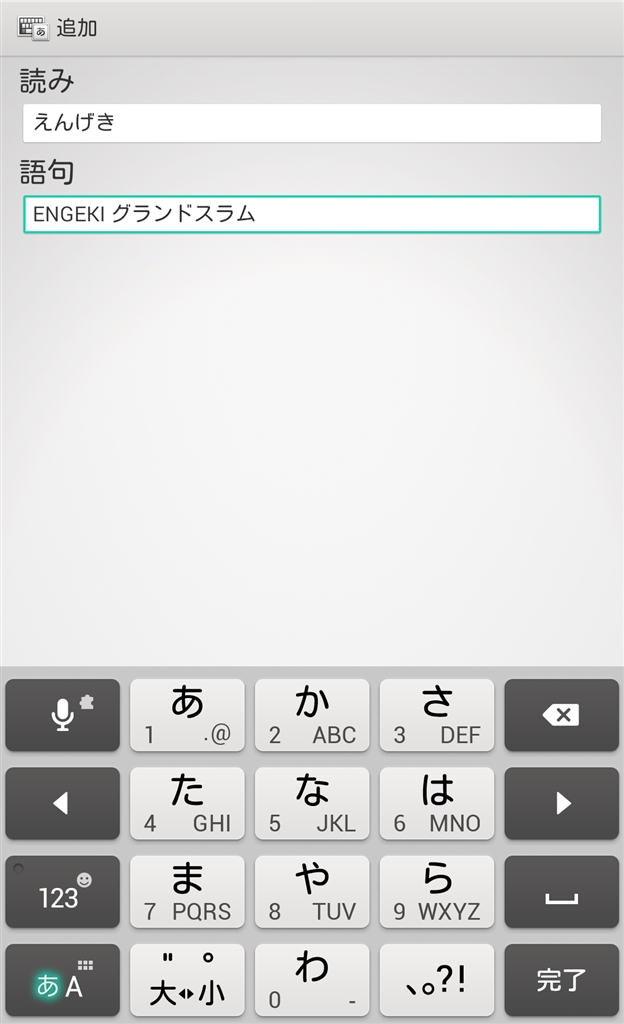
Task: Tap the や keyboard key
Action: (312, 891)
